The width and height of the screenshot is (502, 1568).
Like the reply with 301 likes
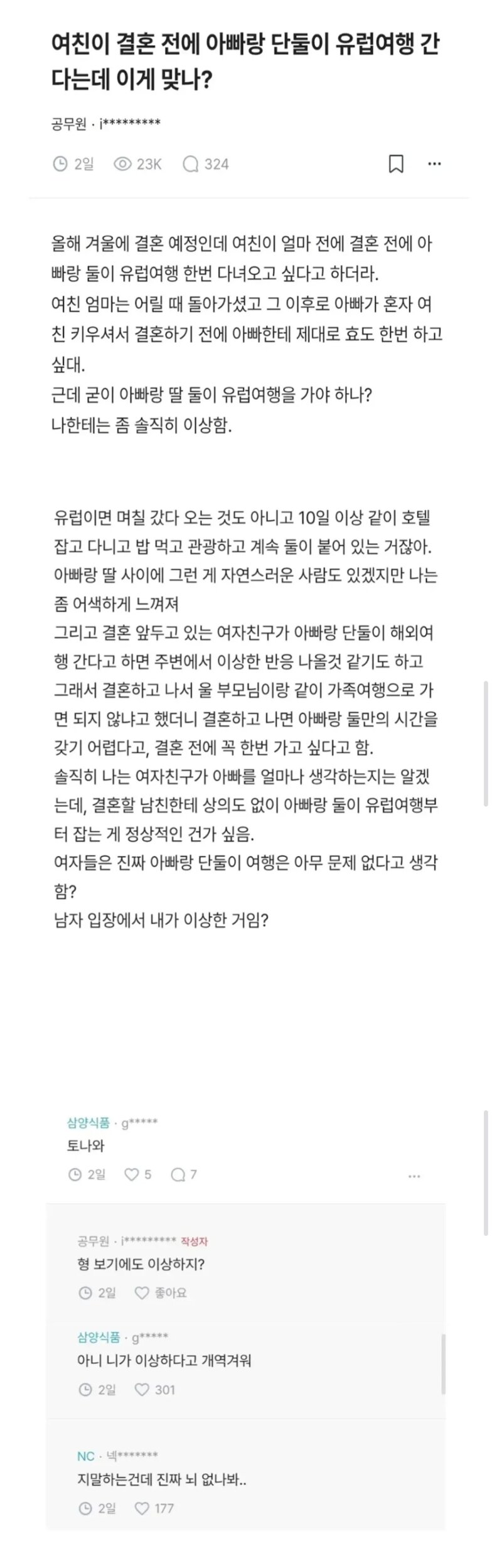155,1390
